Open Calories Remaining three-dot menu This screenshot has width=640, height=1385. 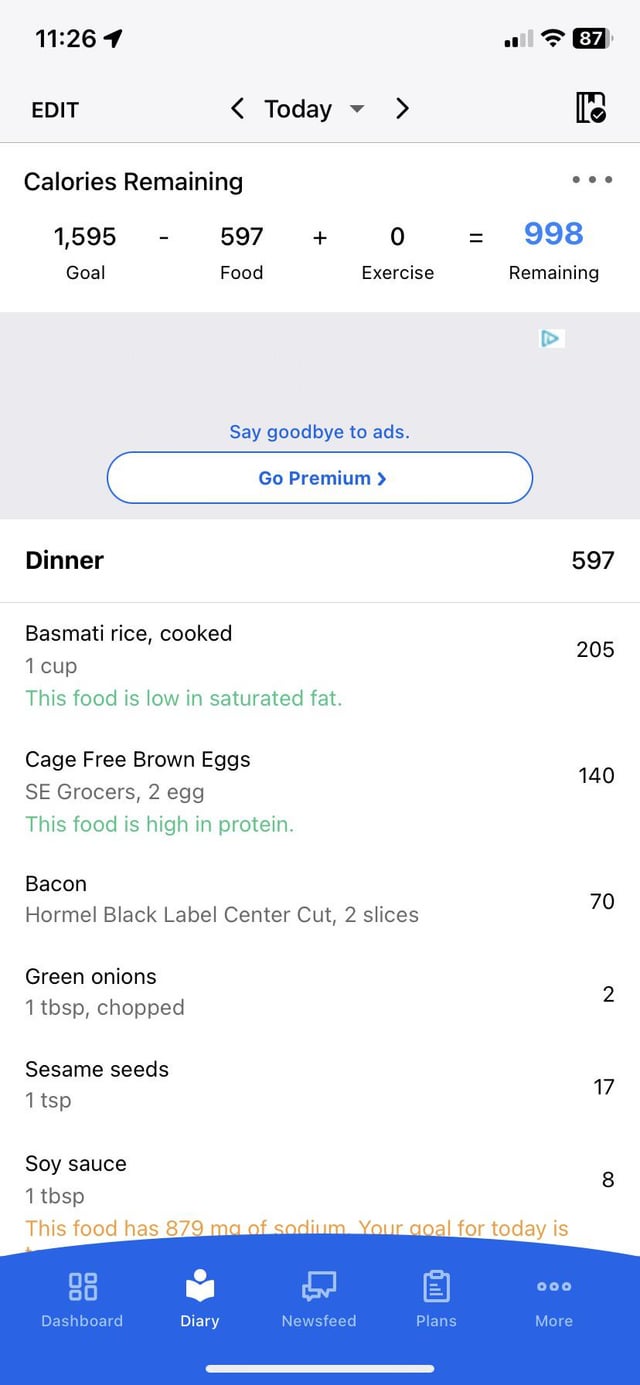(x=592, y=180)
